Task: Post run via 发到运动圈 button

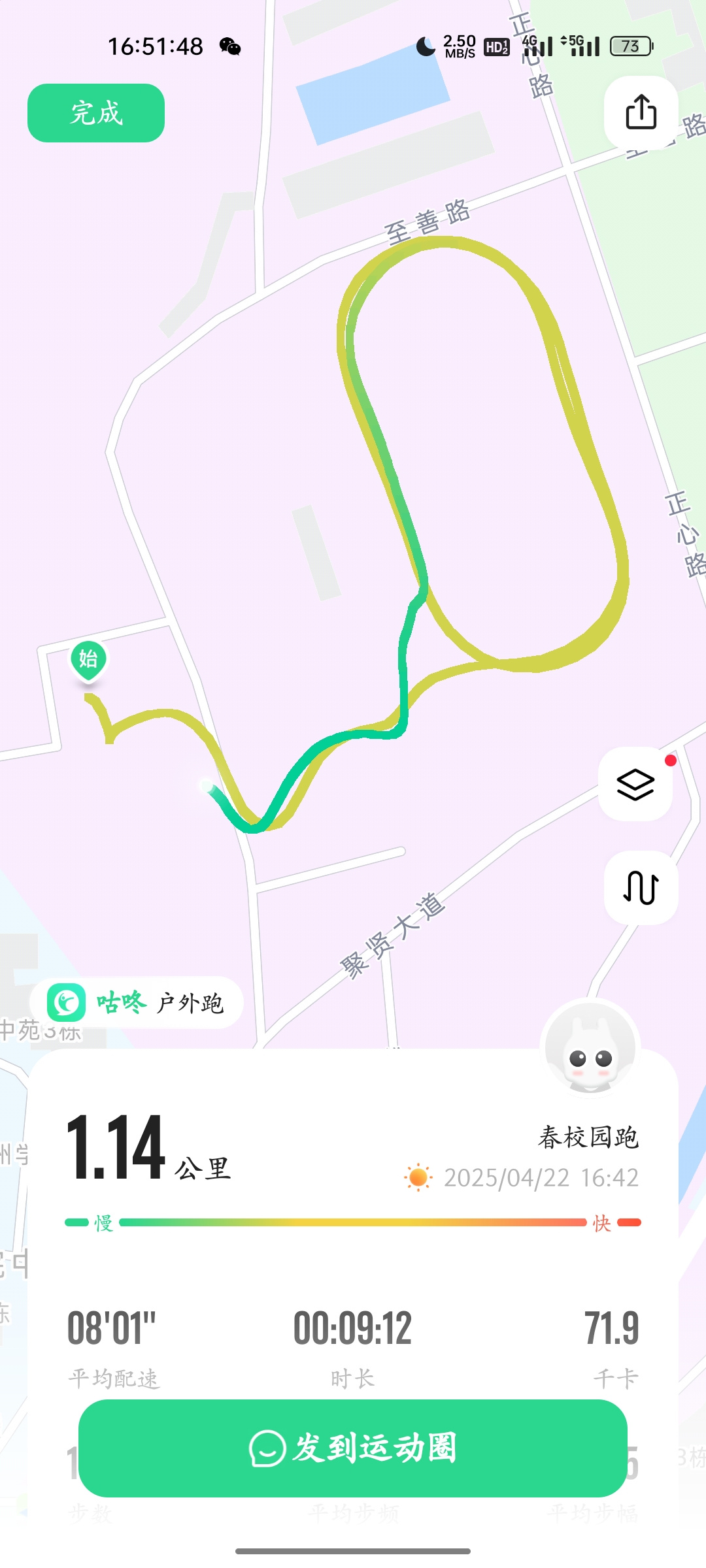Action: 353,1448
